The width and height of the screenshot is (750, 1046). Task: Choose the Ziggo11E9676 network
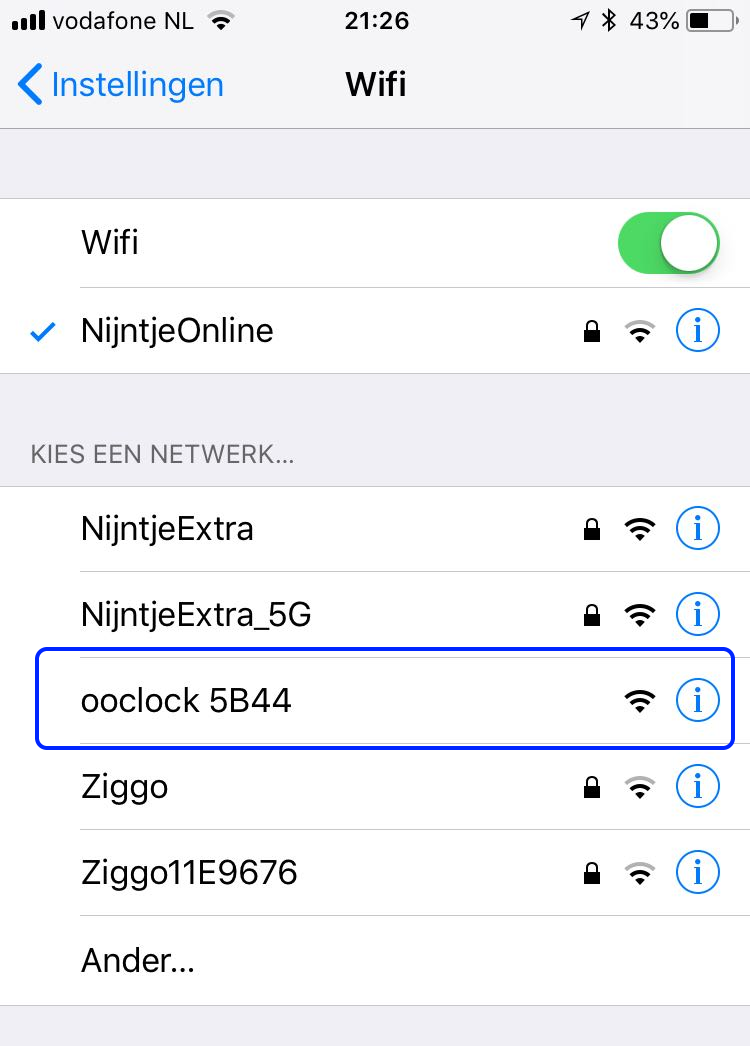[x=189, y=873]
